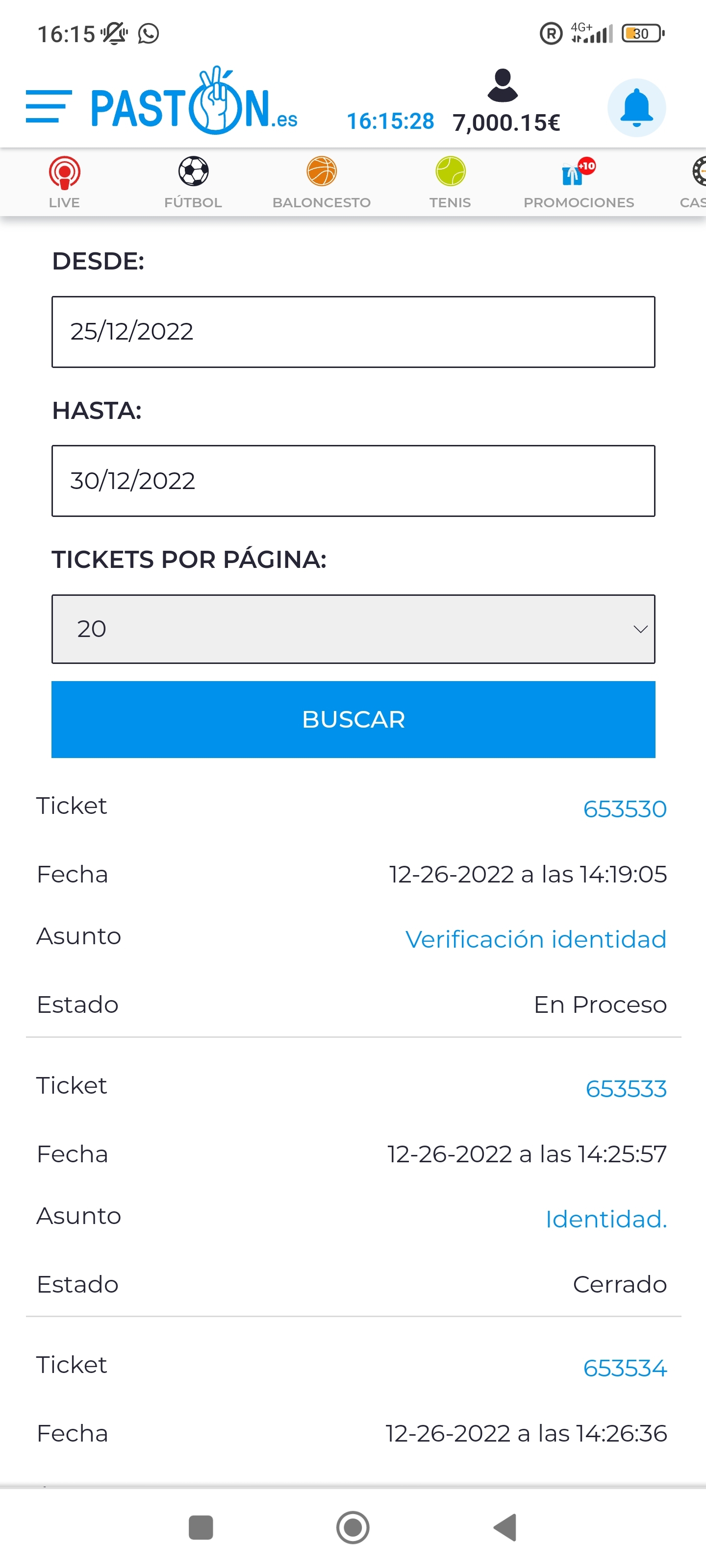Tap the BUSCAR button

[353, 719]
